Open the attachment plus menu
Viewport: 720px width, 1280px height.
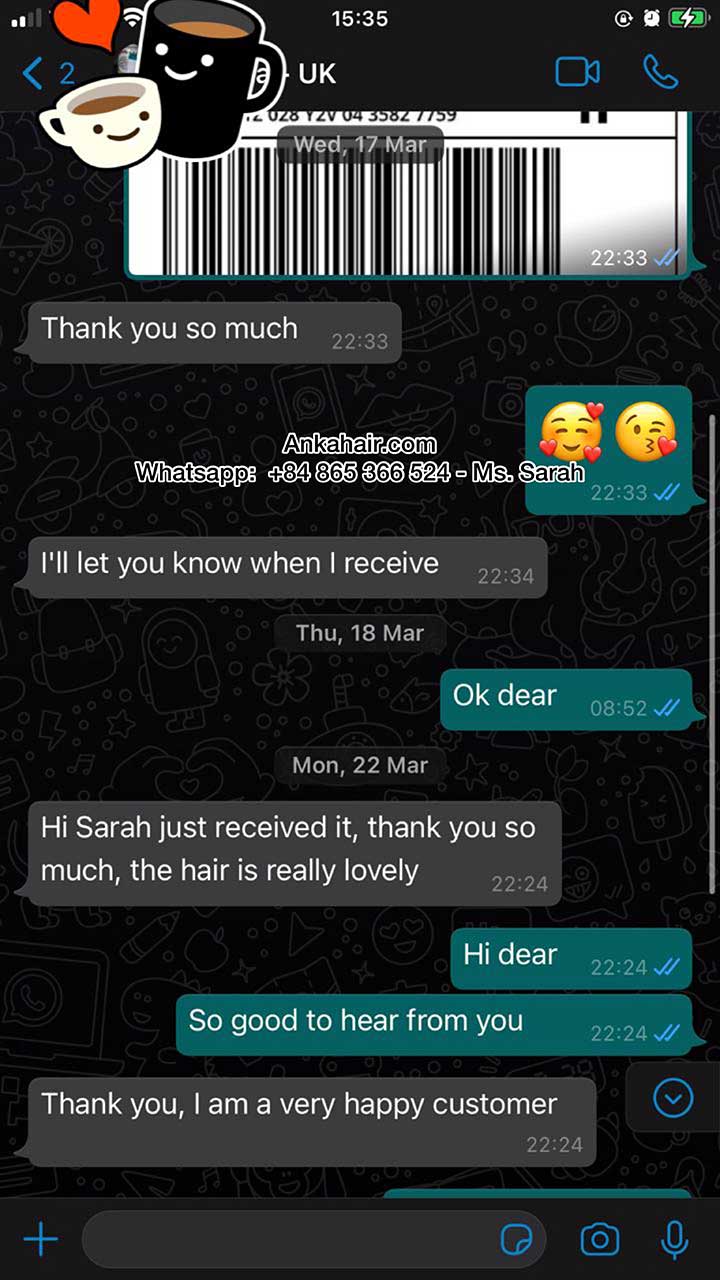coord(41,1240)
